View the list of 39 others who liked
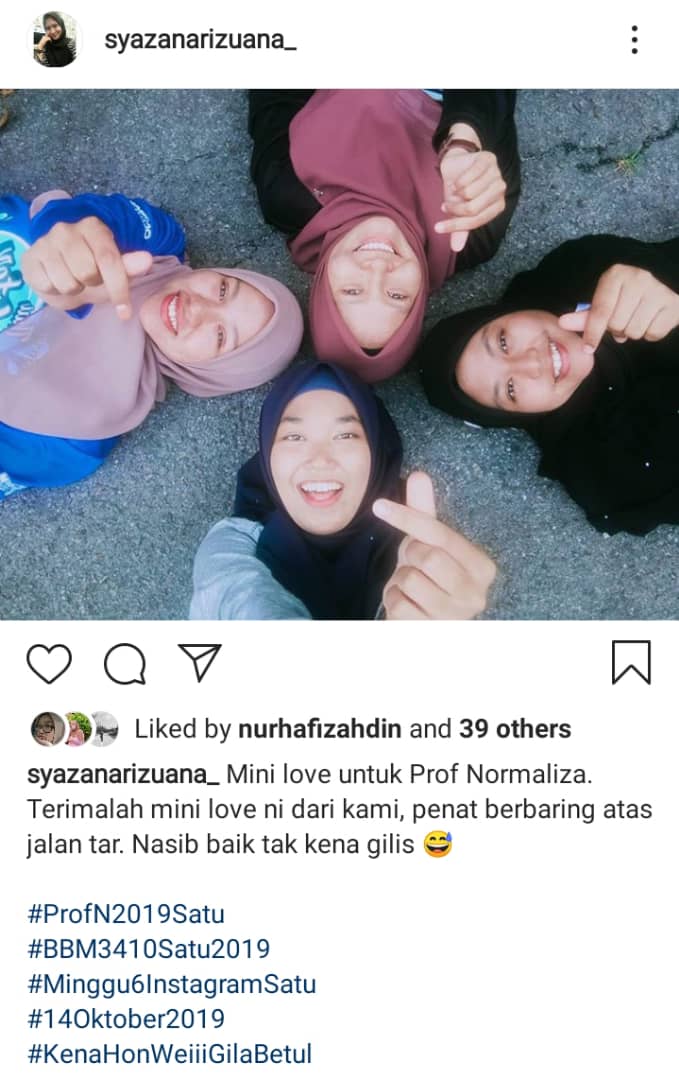Screen dimensions: 679x1080 coord(515,729)
